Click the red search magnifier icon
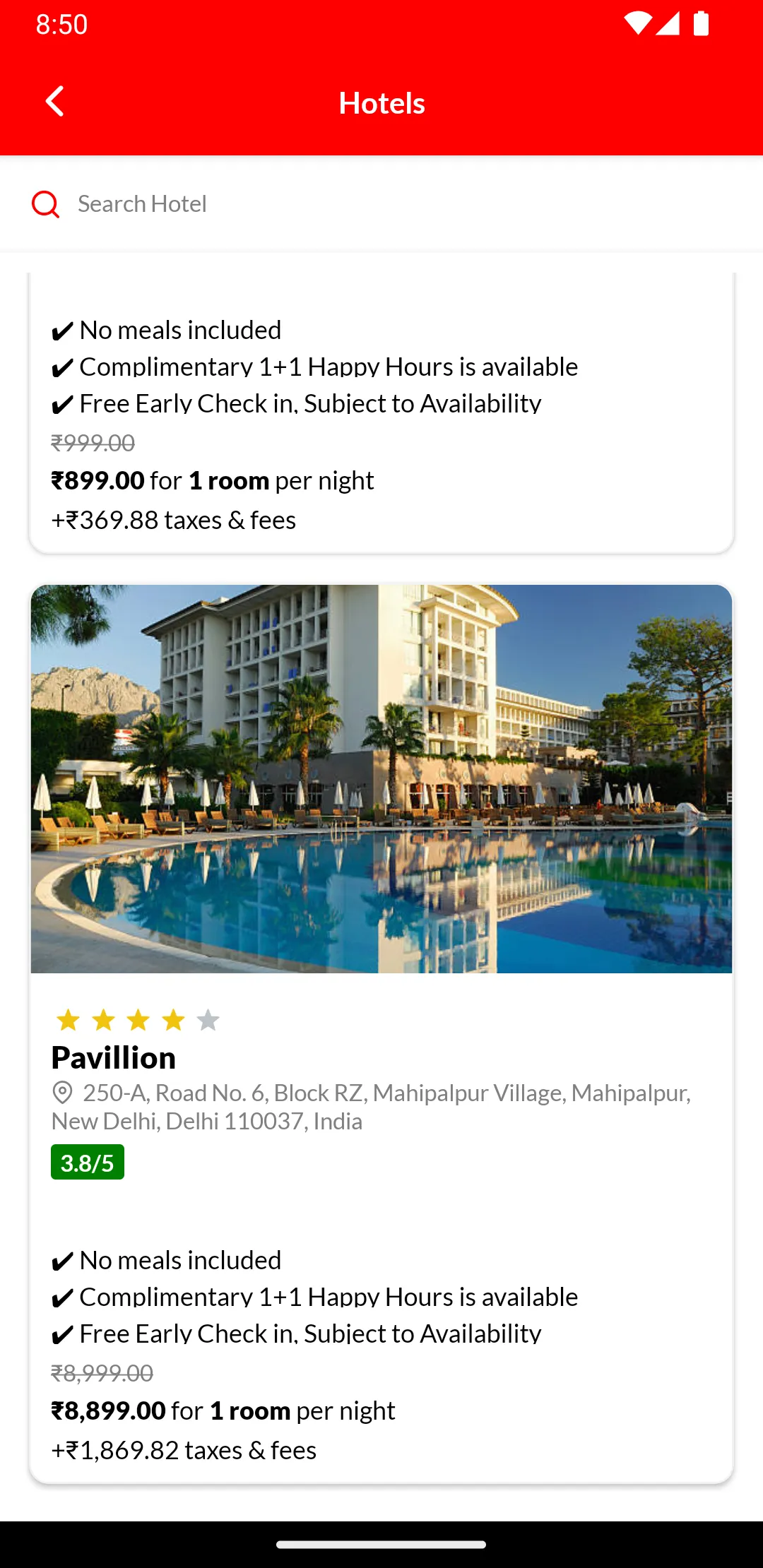The width and height of the screenshot is (763, 1568). [45, 204]
